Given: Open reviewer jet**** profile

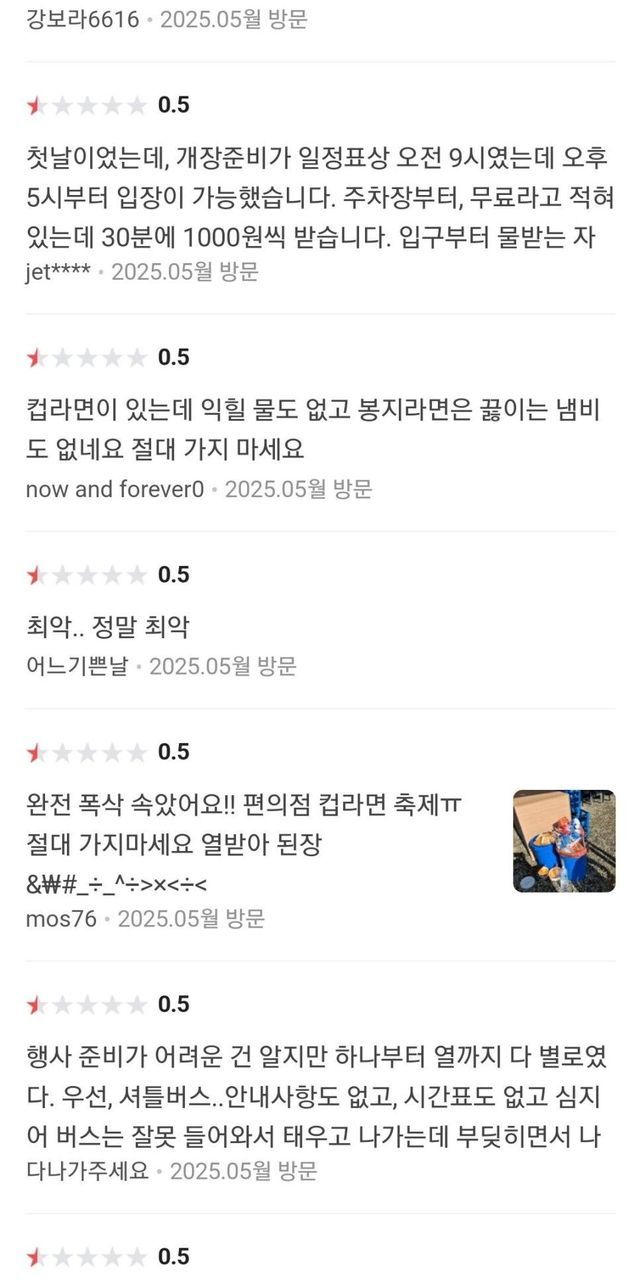Looking at the screenshot, I should point(59,272).
